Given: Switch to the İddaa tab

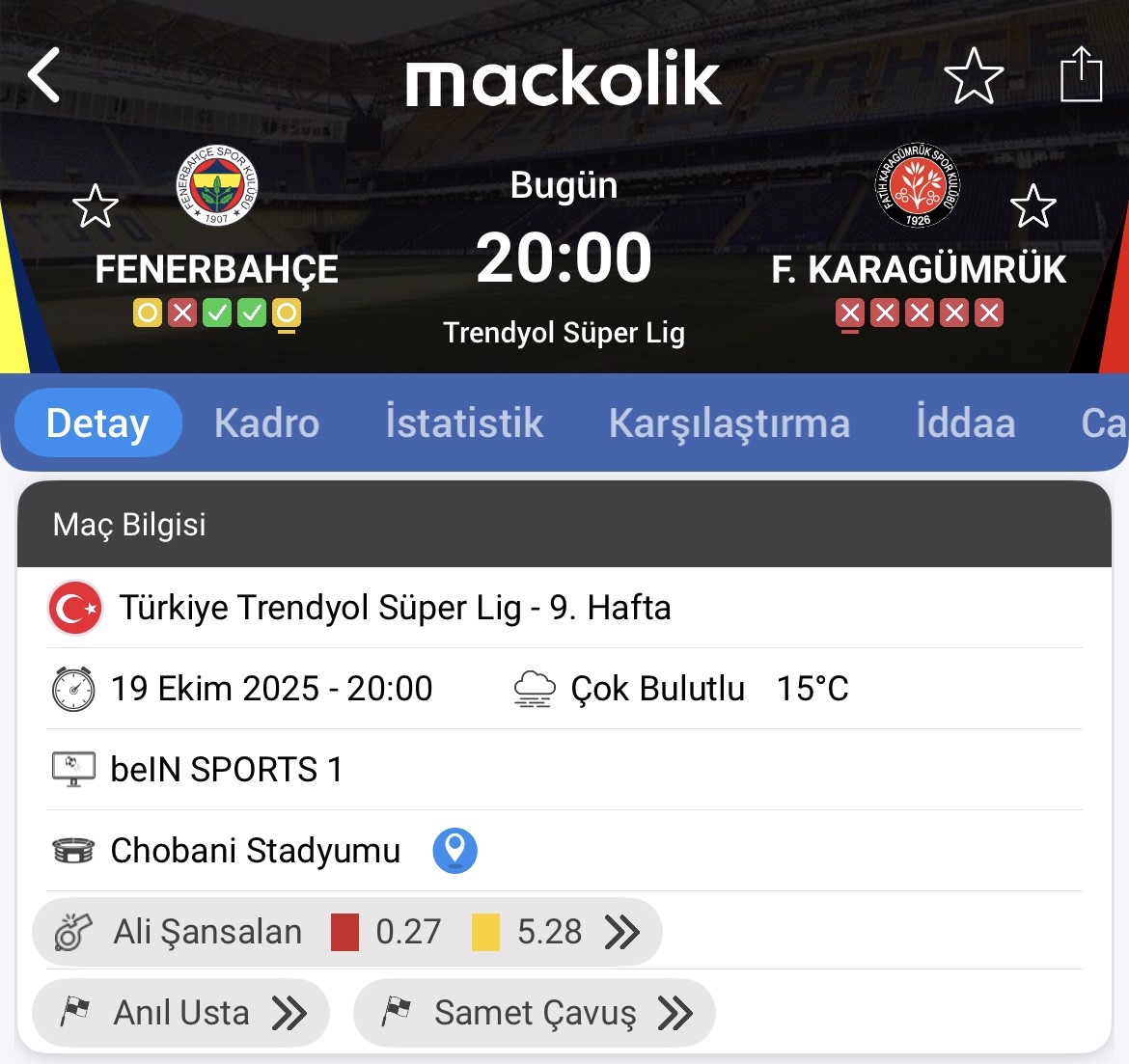Looking at the screenshot, I should 965,423.
